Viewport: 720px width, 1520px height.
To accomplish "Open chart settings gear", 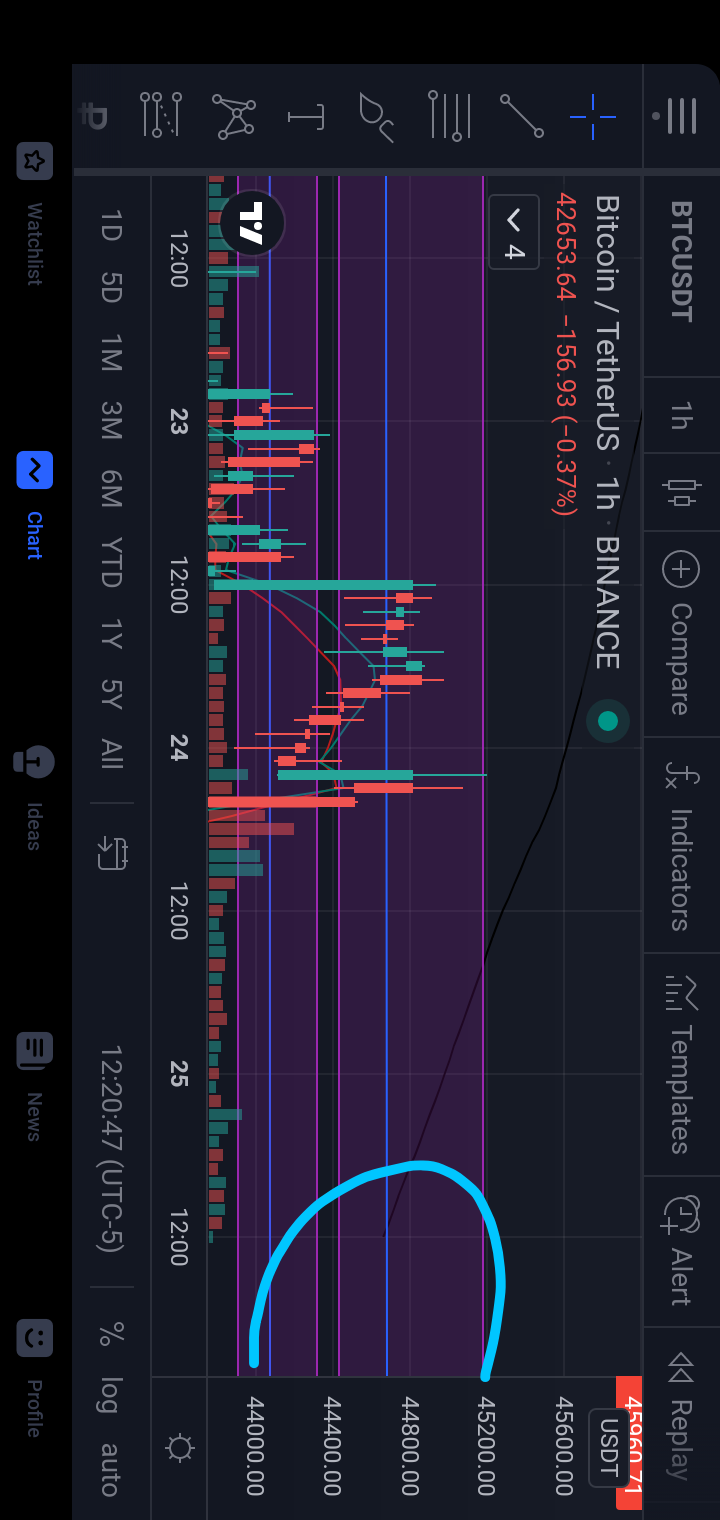I will 179,1447.
